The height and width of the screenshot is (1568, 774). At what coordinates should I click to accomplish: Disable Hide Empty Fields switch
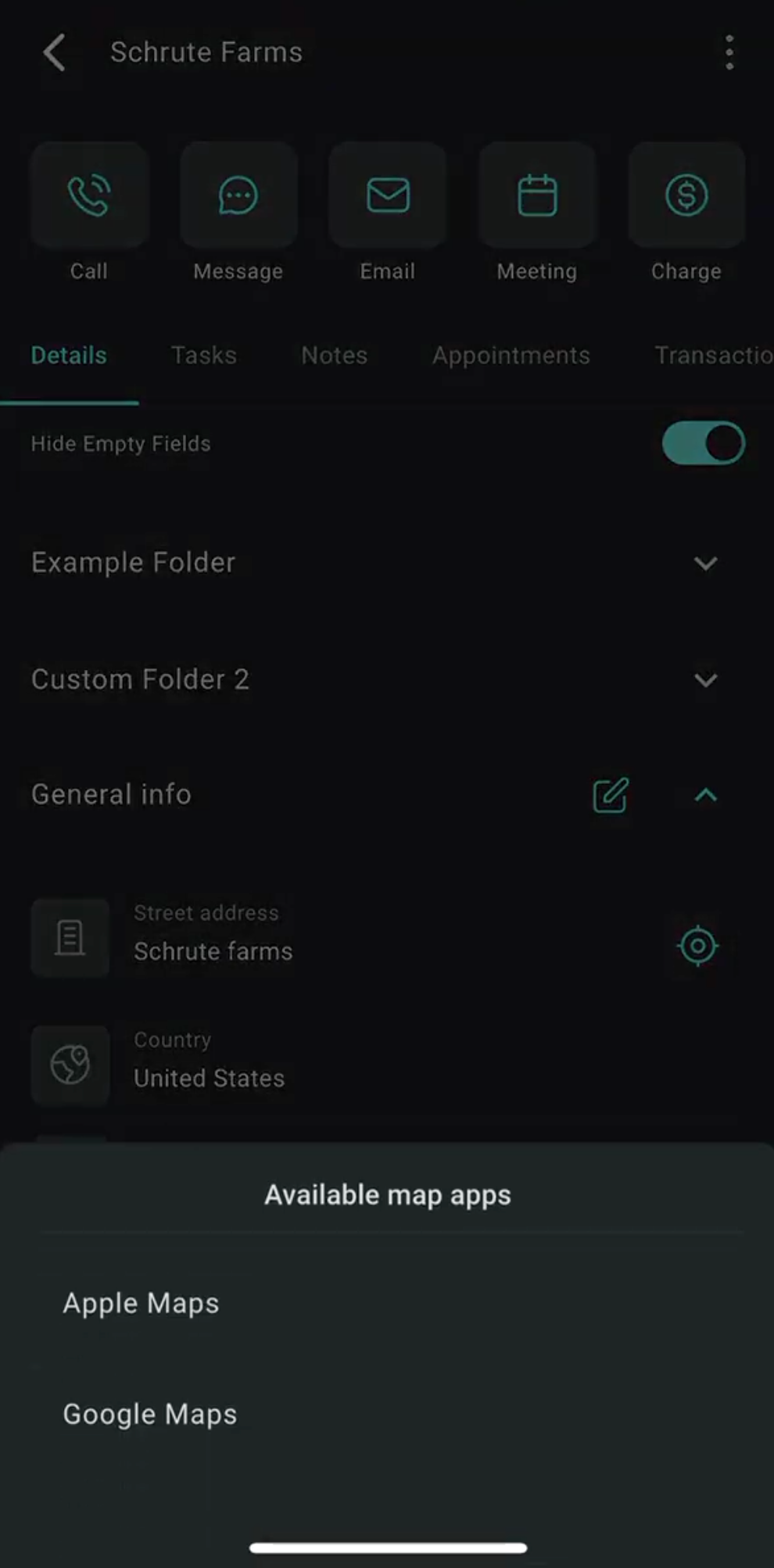(703, 443)
